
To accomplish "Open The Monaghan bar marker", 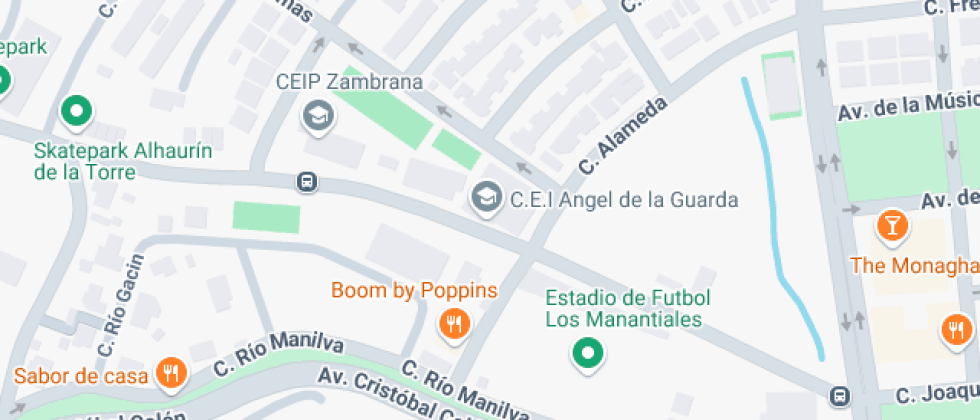I will pyautogui.click(x=892, y=225).
